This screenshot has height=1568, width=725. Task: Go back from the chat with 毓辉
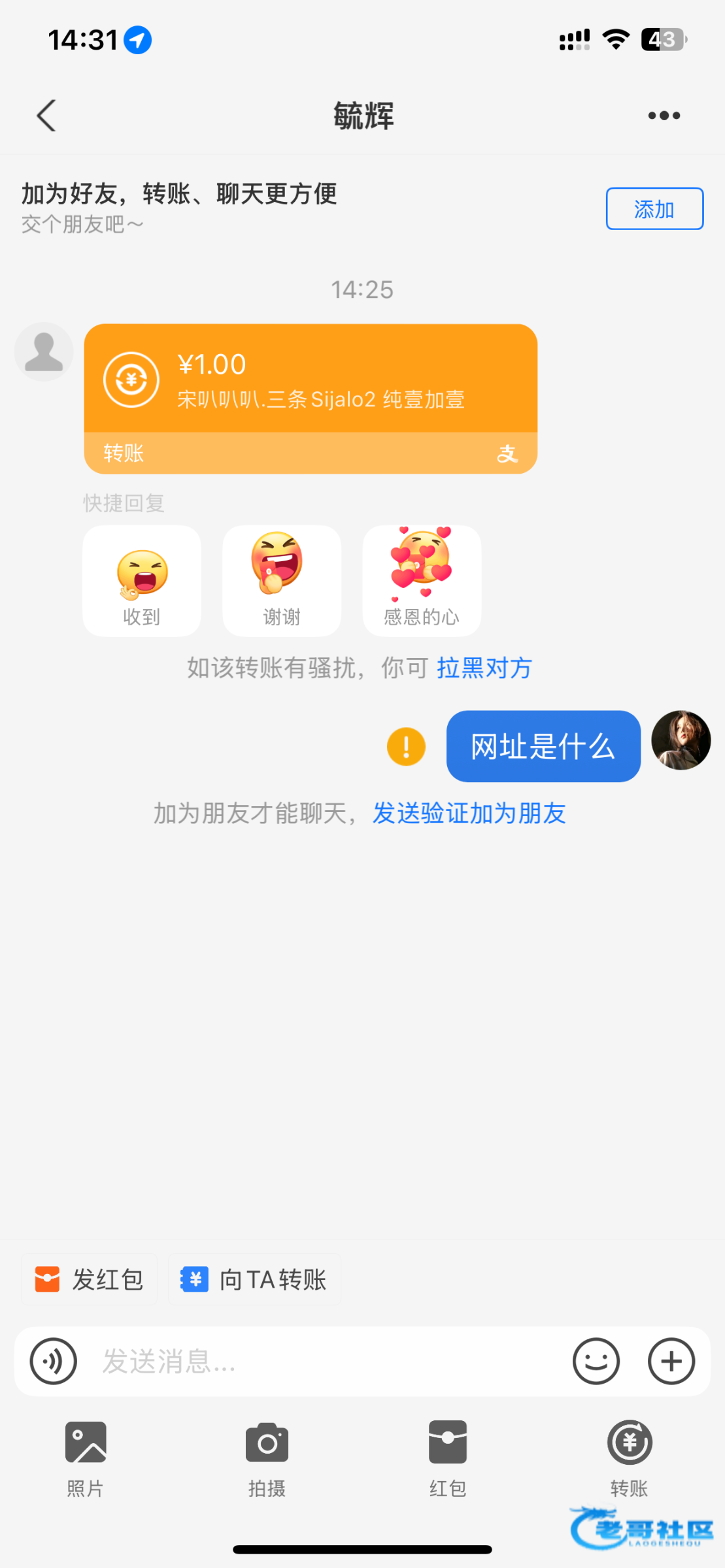[x=46, y=116]
